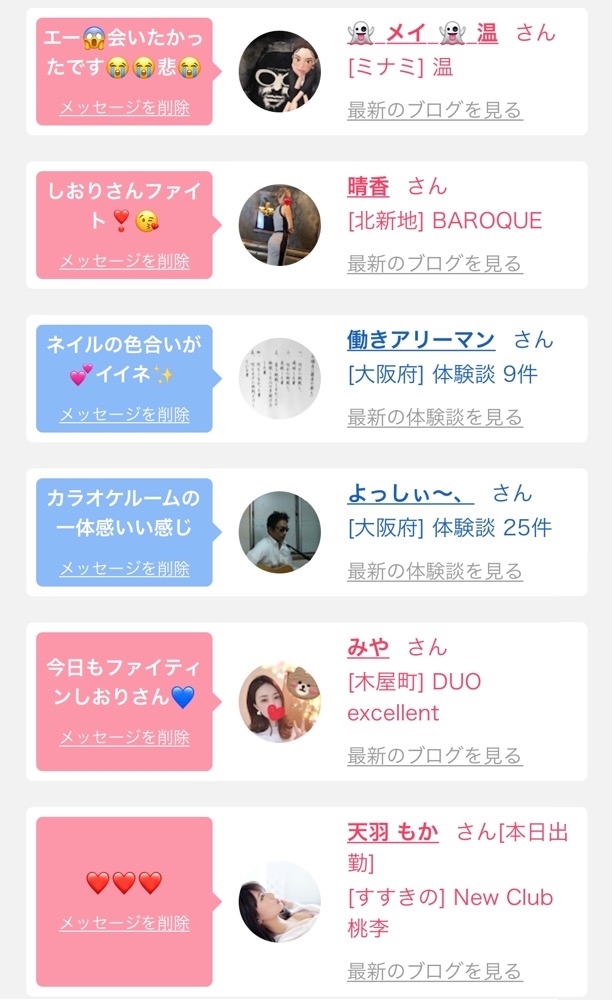Viewport: 612px width, 1000px height.
Task: Delete the three hearts message
Action: coord(124,923)
